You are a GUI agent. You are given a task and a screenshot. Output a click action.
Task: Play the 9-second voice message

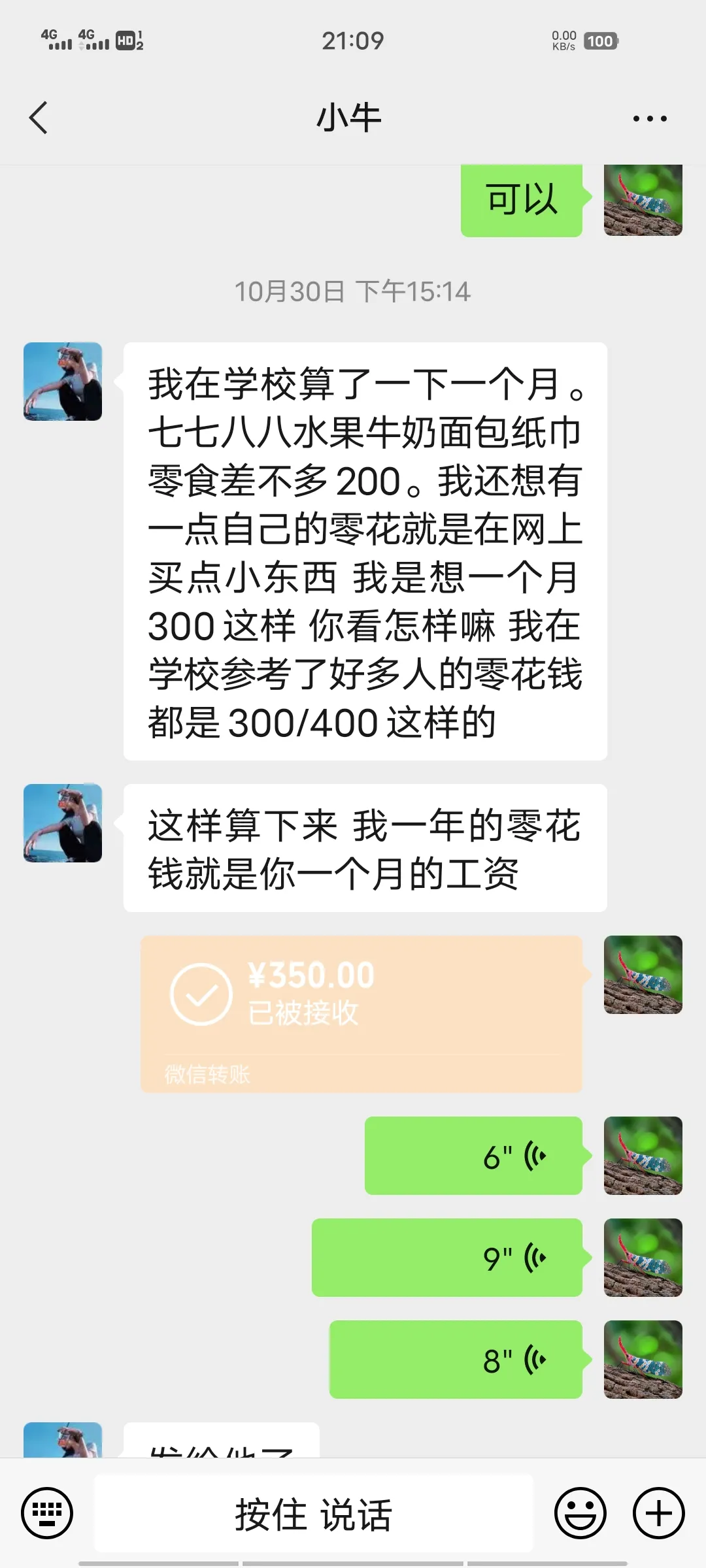[x=447, y=1258]
